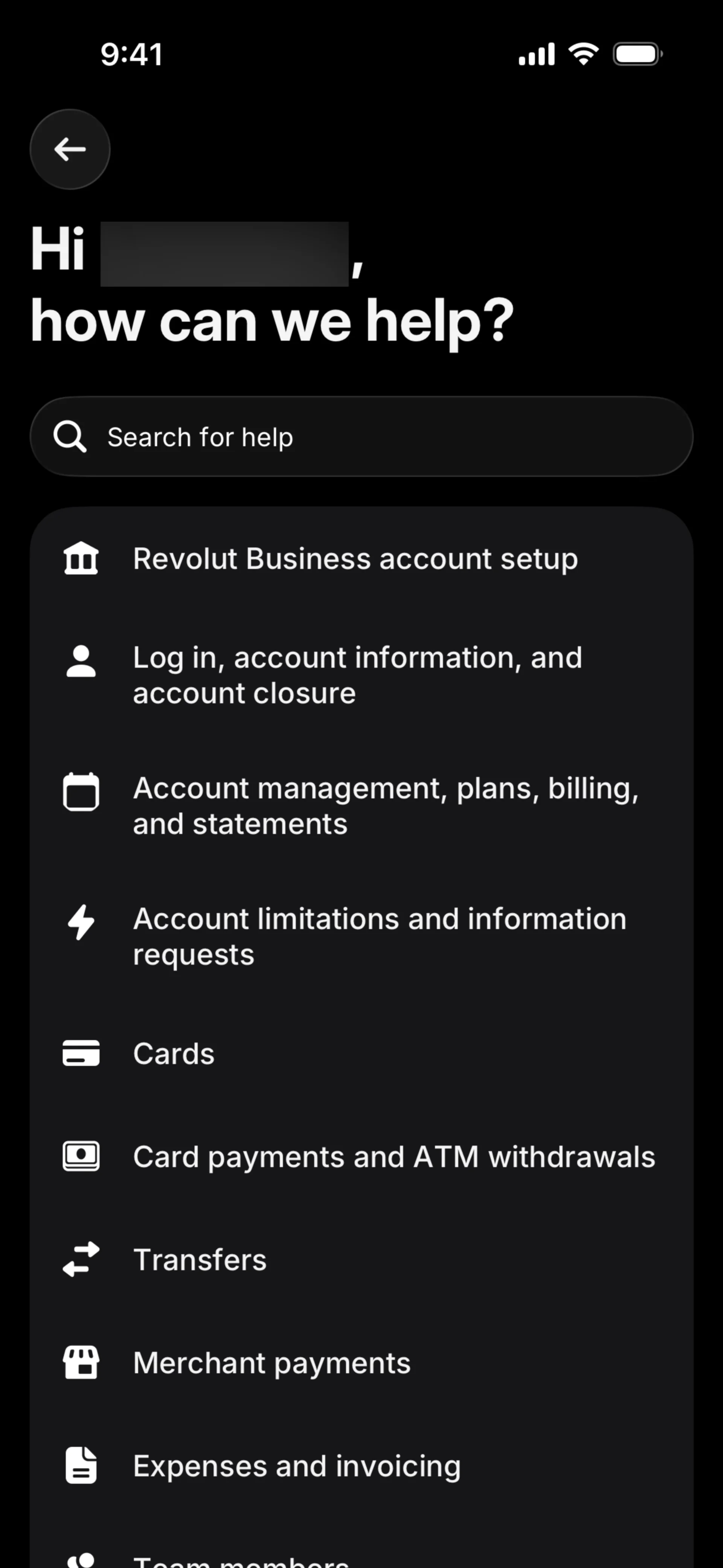Image resolution: width=723 pixels, height=1568 pixels.
Task: Select Account management, plans, billing, and statements
Action: tap(385, 805)
